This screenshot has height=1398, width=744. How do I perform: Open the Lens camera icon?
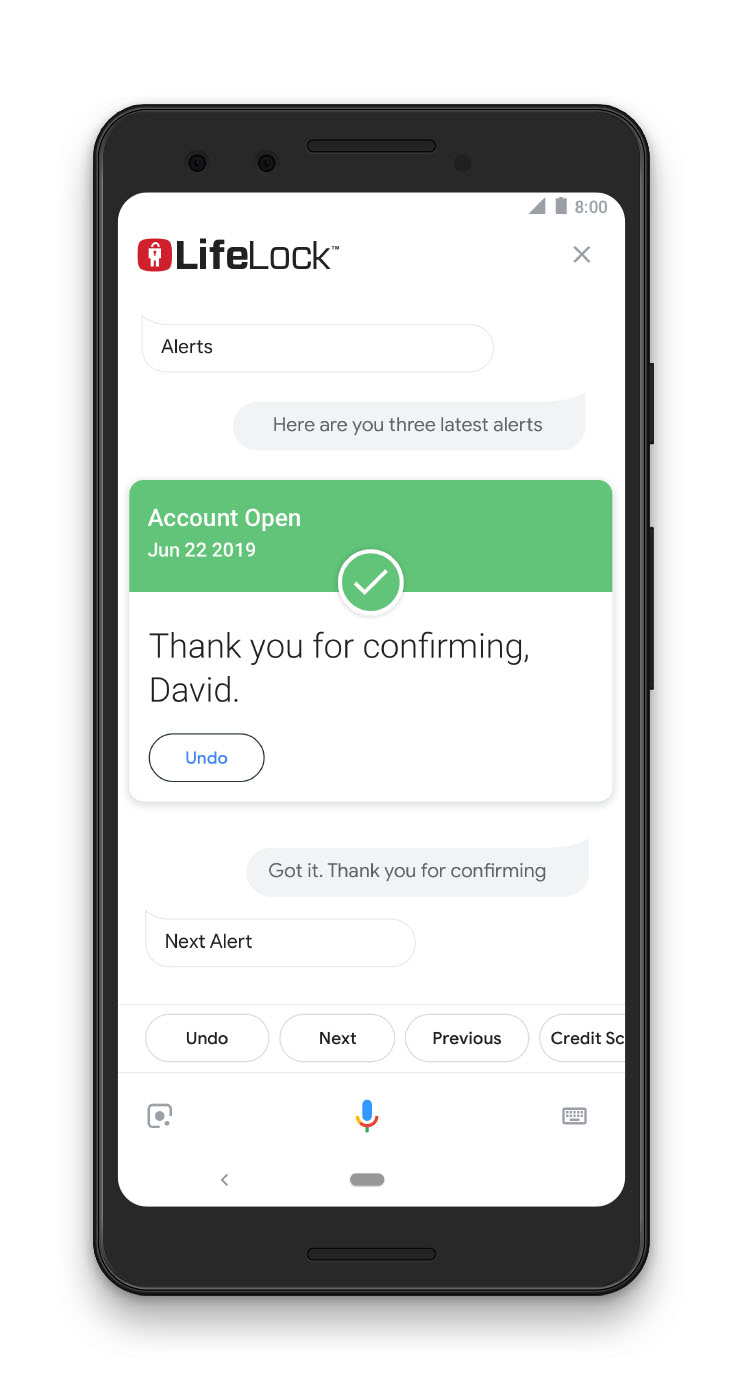tap(160, 1116)
